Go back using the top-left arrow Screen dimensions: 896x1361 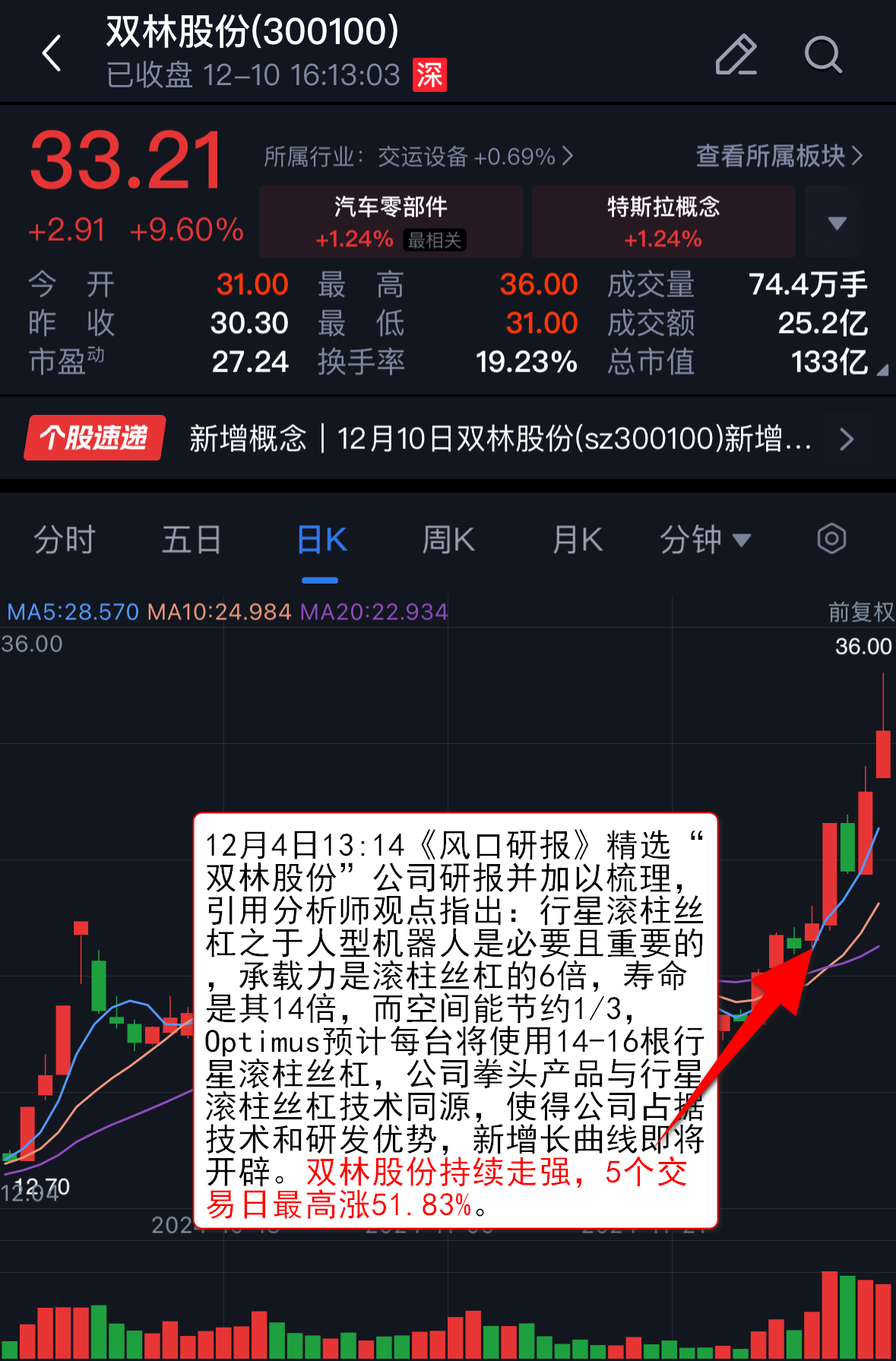(52, 55)
